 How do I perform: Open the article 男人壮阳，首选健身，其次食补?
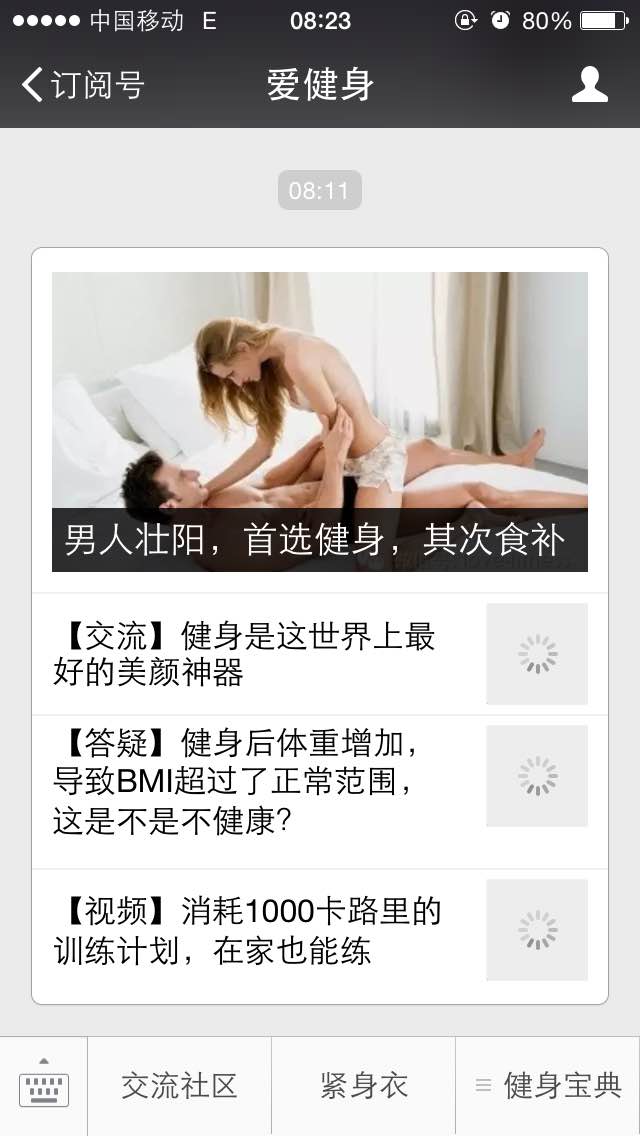[x=320, y=422]
